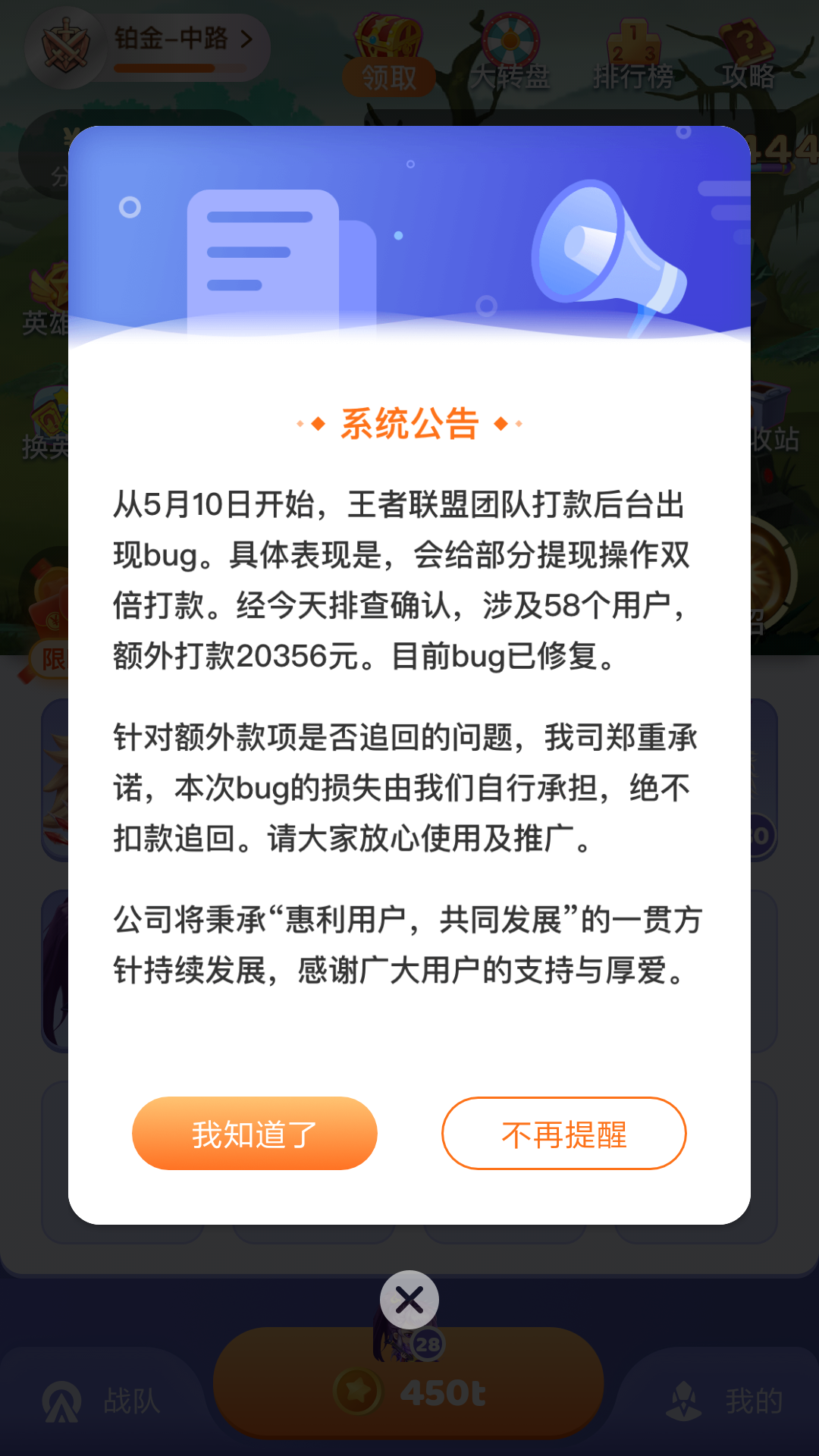Select 不再提醒 to stop reminders
This screenshot has width=819, height=1456.
point(563,1134)
